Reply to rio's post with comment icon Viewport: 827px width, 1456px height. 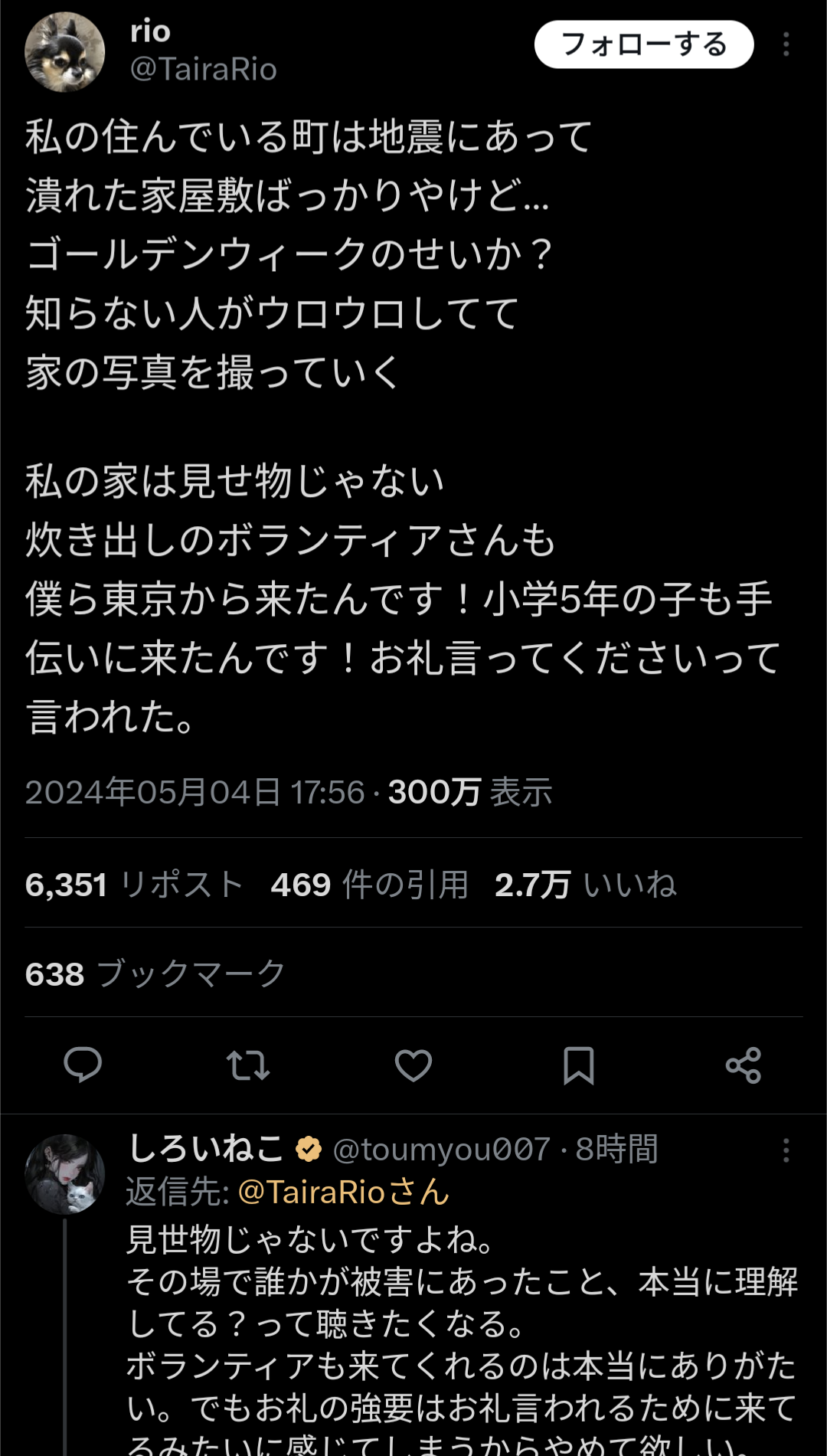pyautogui.click(x=83, y=1065)
